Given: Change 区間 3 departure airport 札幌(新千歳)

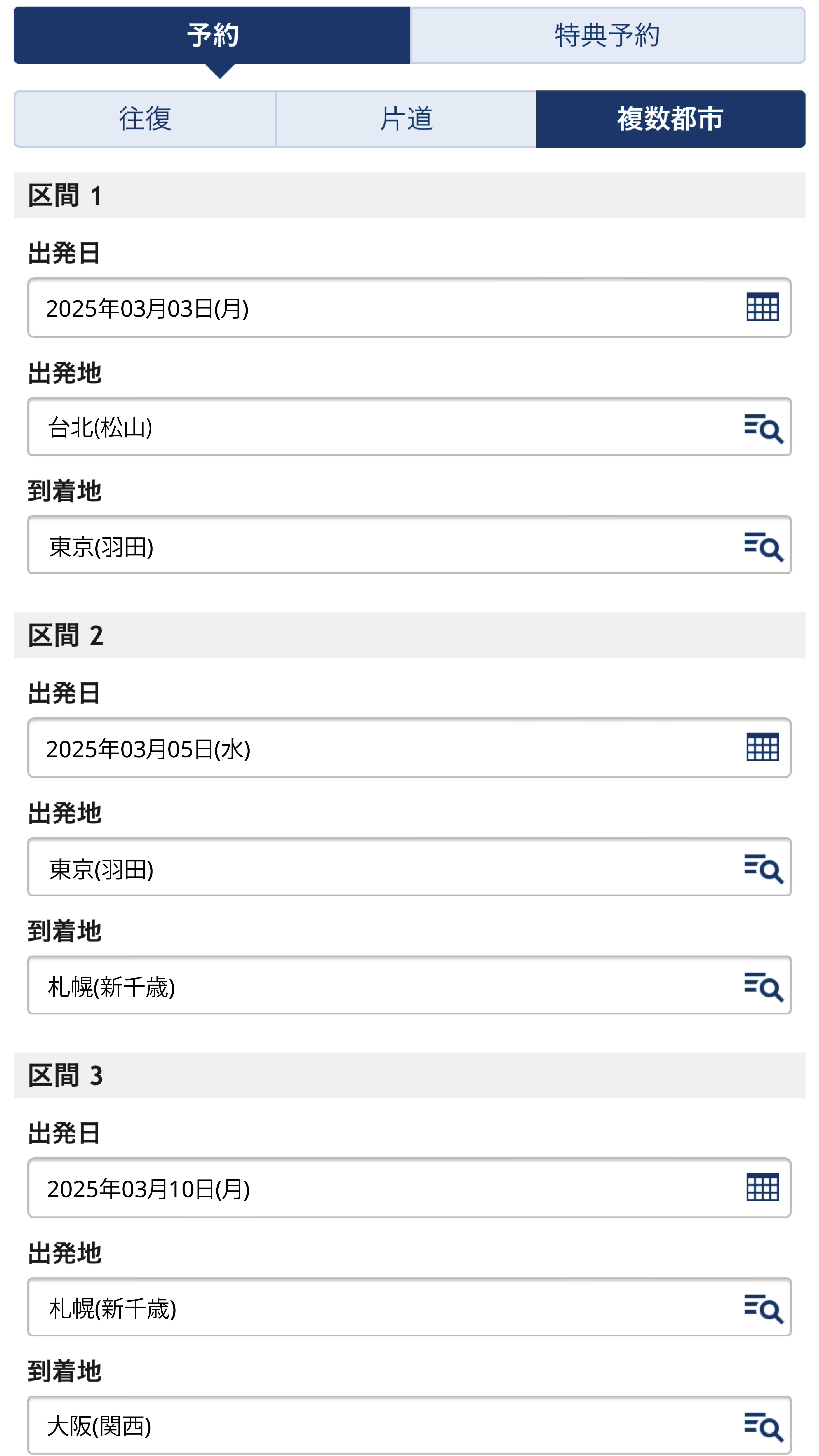Looking at the screenshot, I should 409,1307.
